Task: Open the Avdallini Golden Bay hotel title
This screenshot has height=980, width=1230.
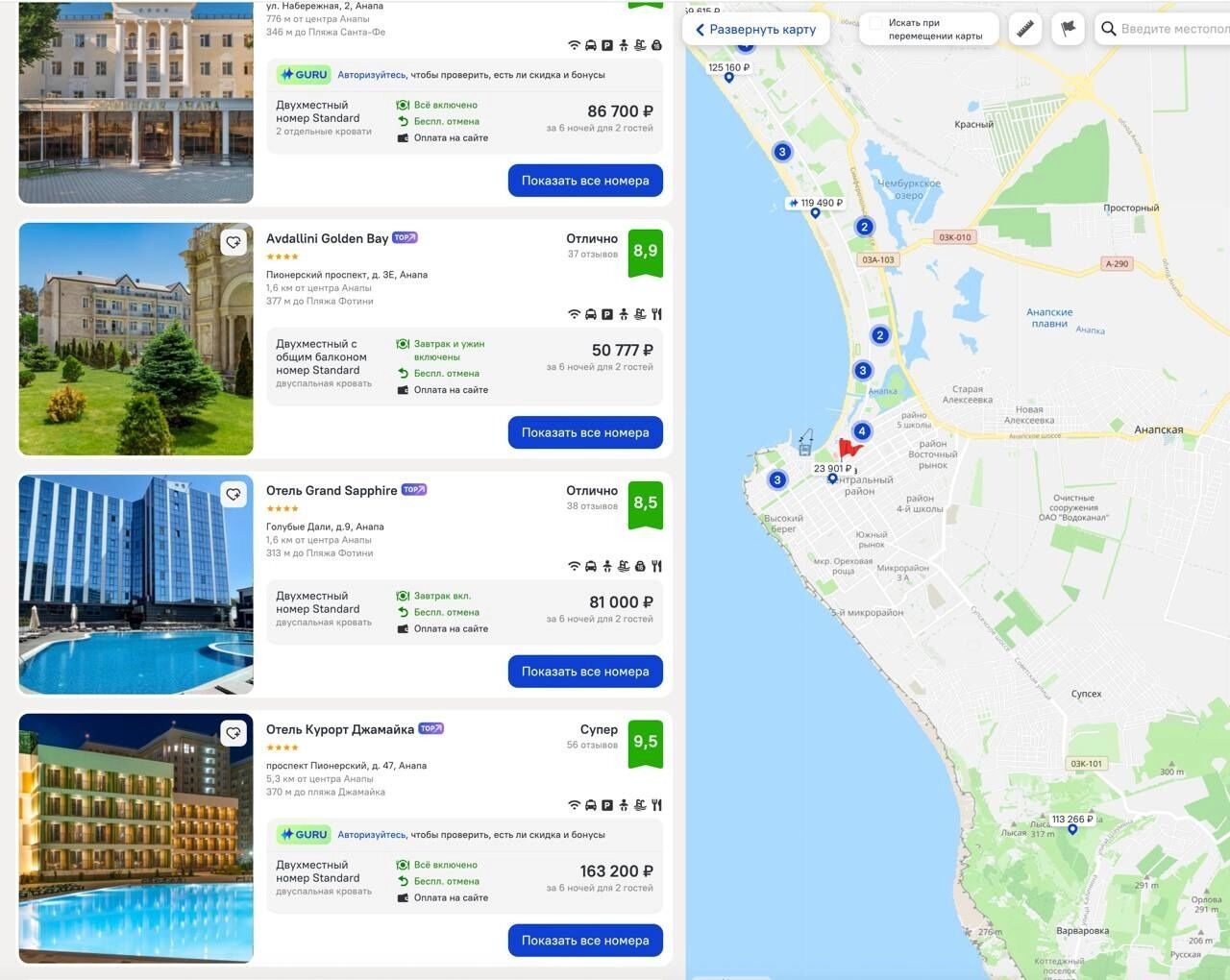Action: [327, 238]
